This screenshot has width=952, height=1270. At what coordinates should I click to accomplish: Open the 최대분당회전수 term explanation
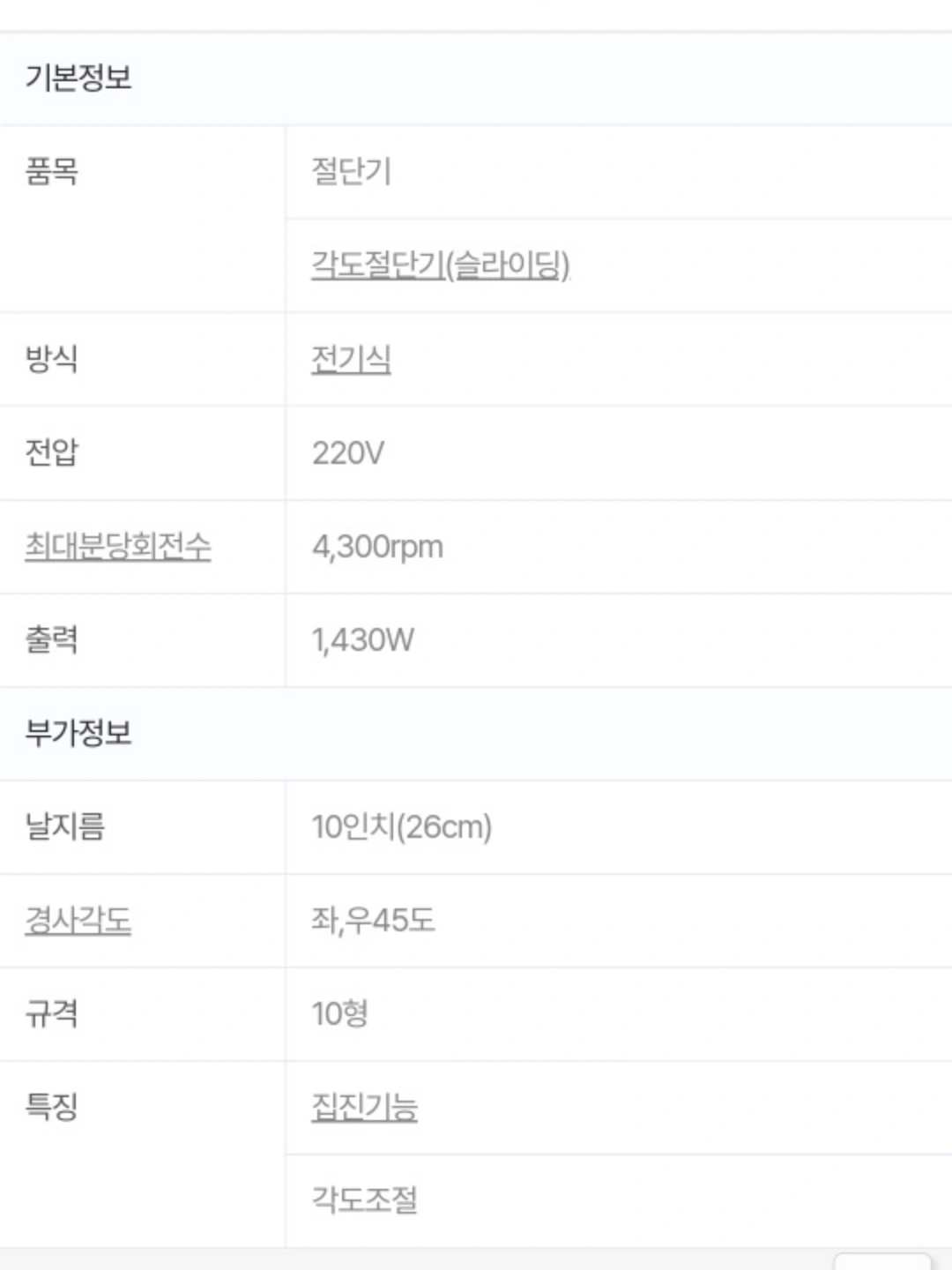117,547
